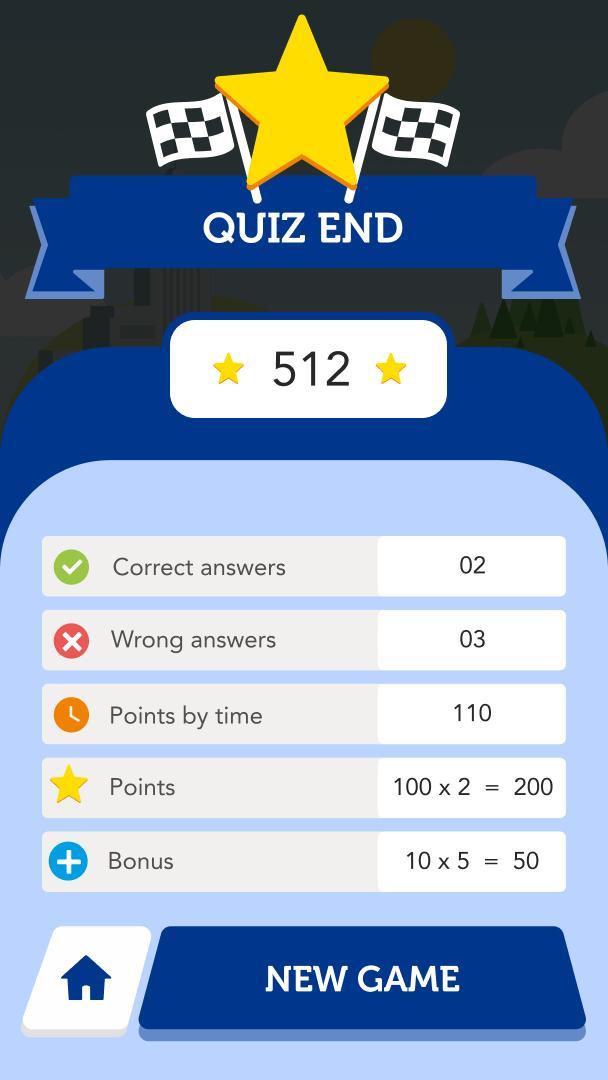Screen dimensions: 608x1080
Task: Go to the home screen
Action: pyautogui.click(x=86, y=978)
